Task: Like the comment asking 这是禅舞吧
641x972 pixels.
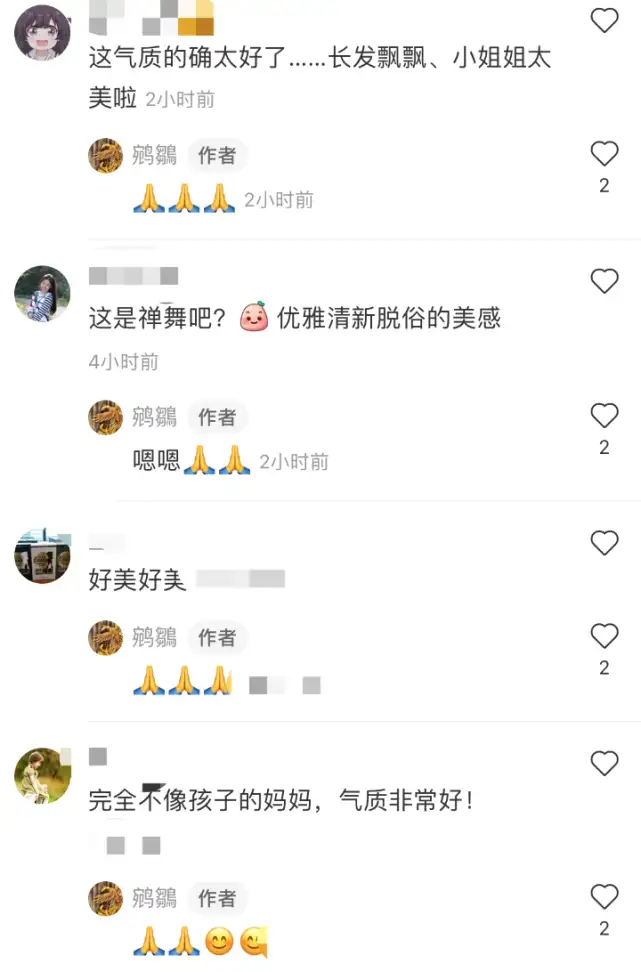Action: 604,281
